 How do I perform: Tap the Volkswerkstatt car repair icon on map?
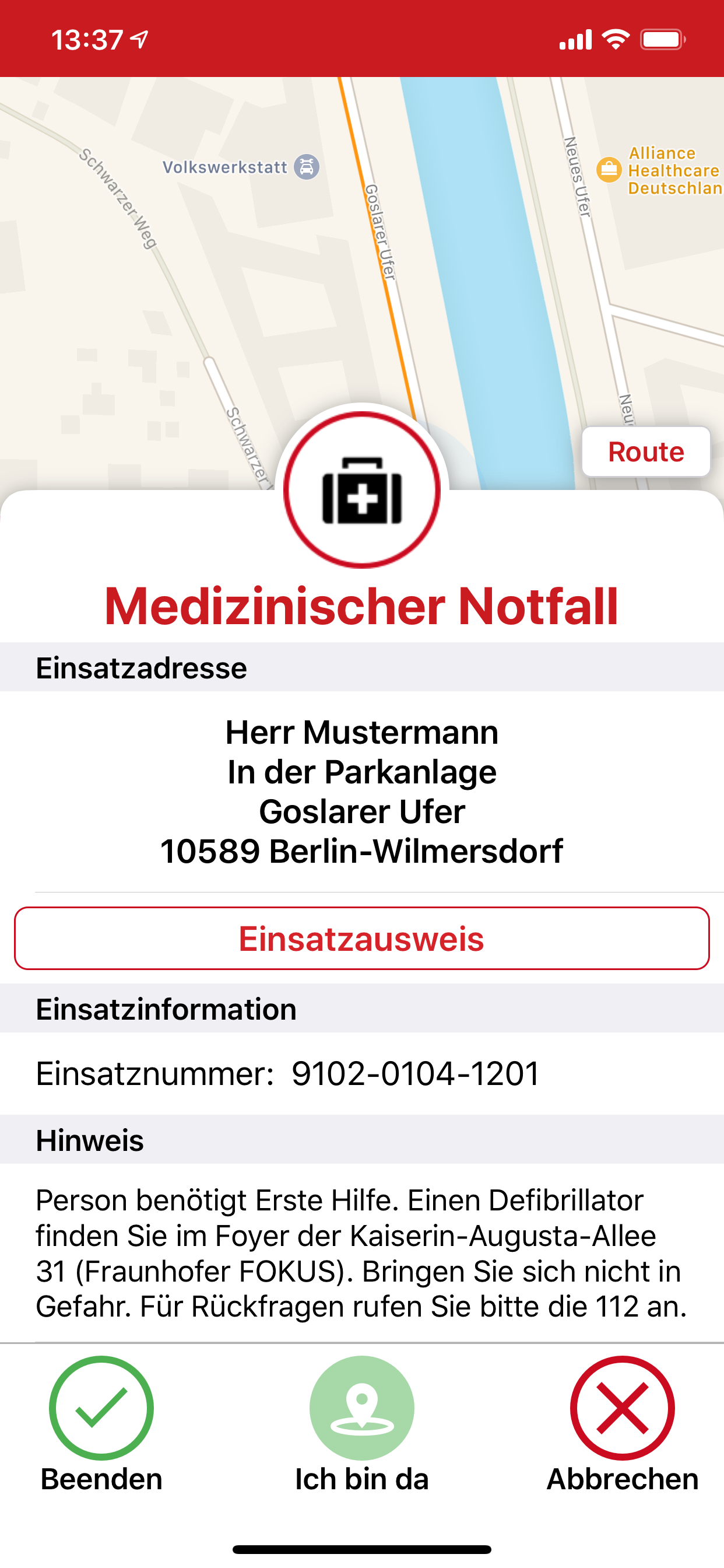pyautogui.click(x=306, y=166)
